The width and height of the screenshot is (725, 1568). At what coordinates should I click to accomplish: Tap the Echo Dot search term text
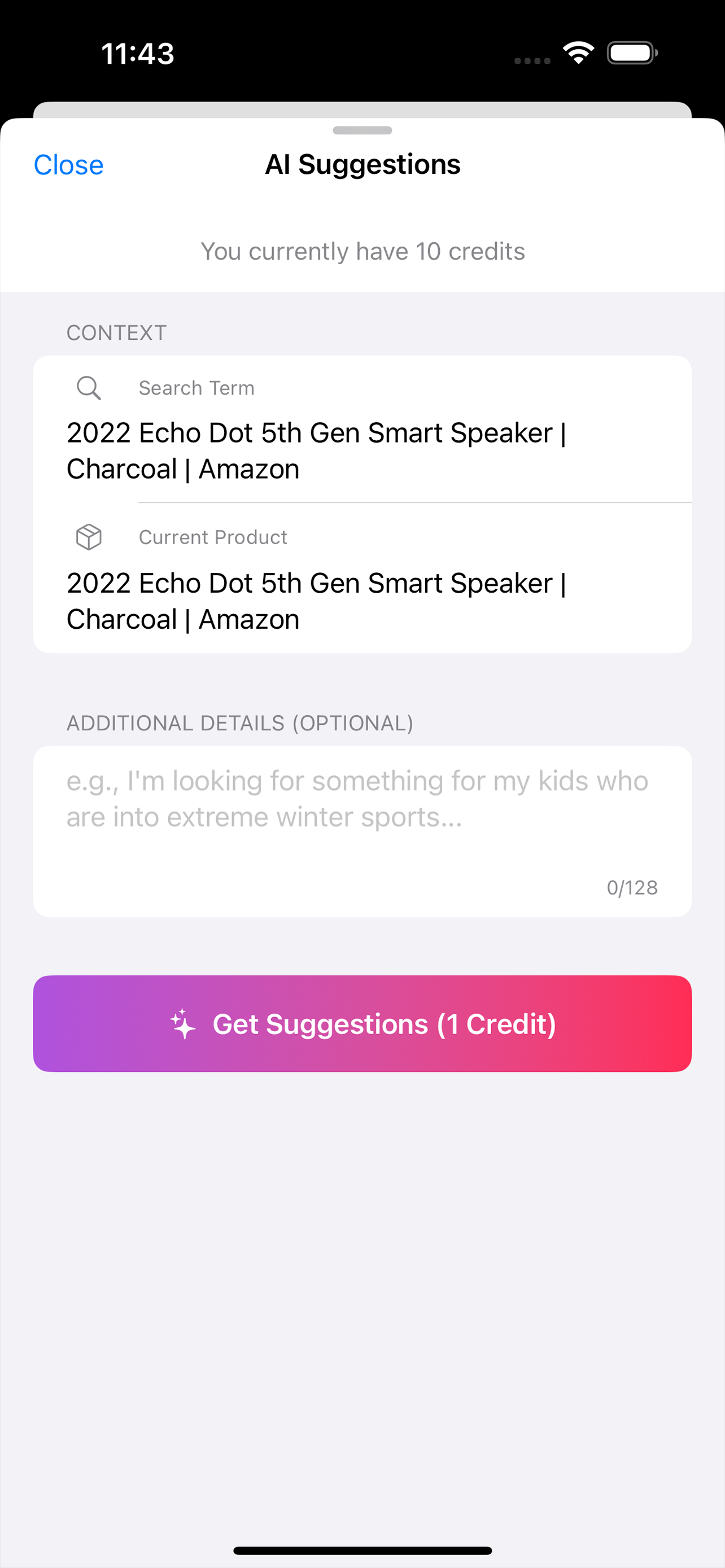pyautogui.click(x=317, y=450)
